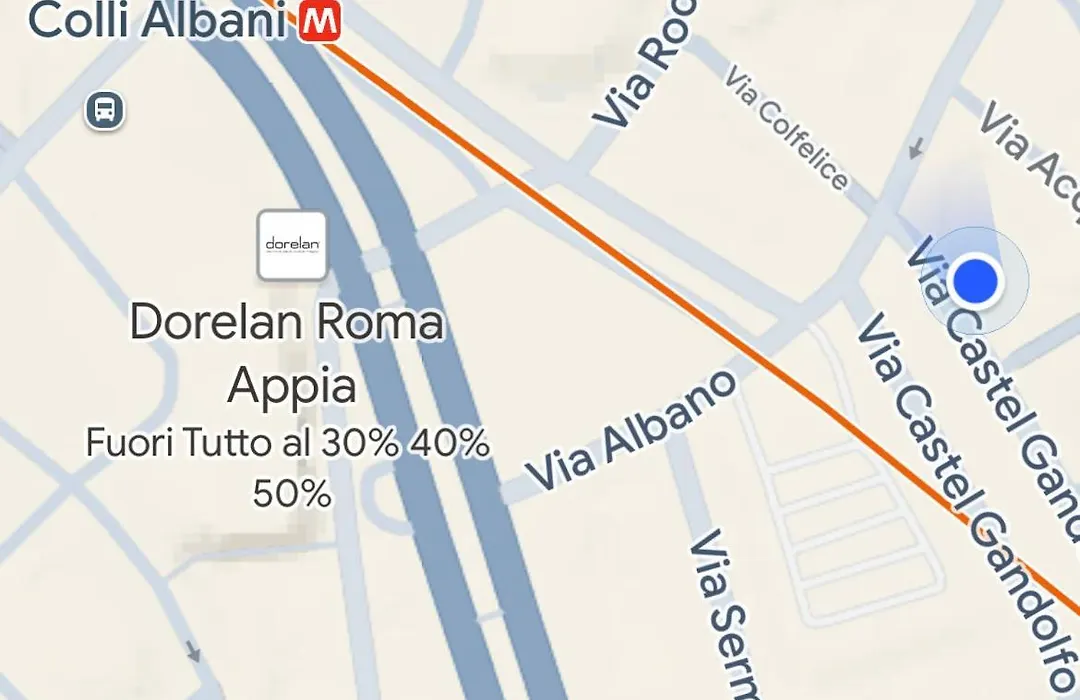The height and width of the screenshot is (700, 1080).
Task: Open the Dorelan Roma Appia place marker
Action: (292, 245)
